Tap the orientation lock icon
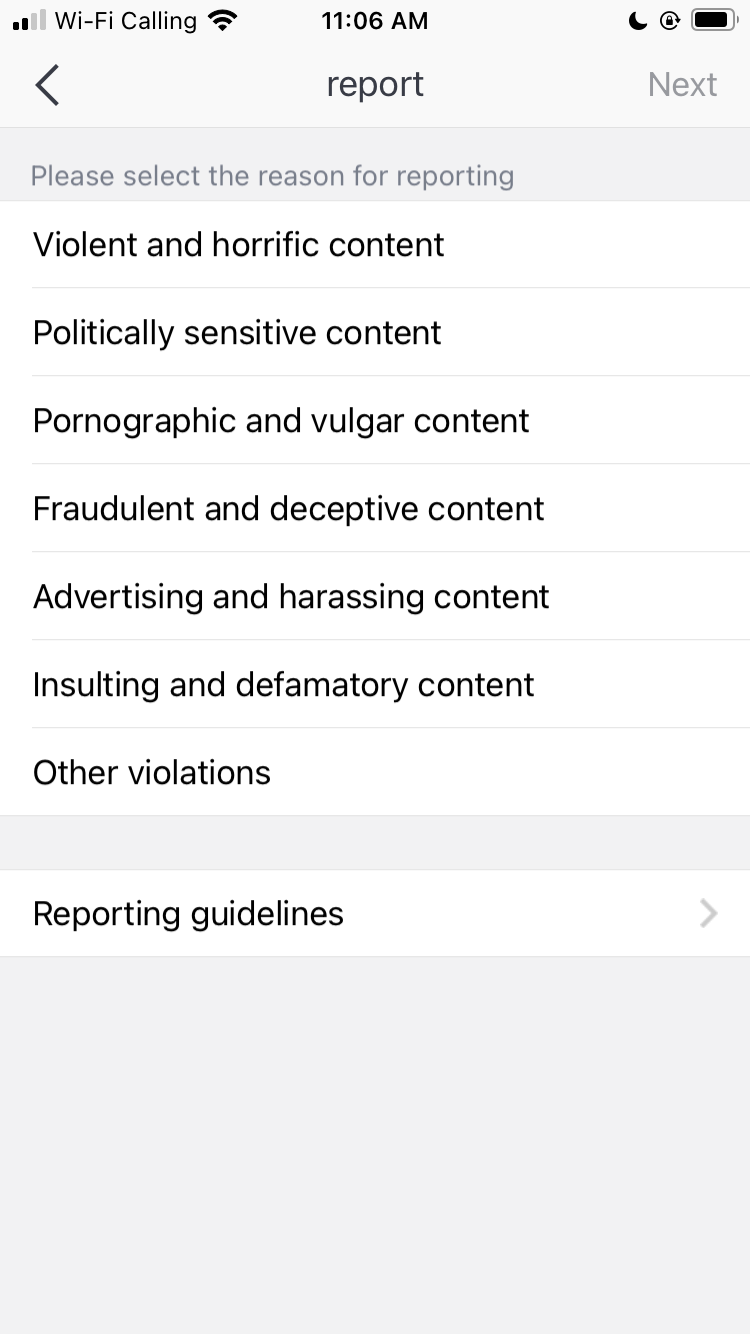Viewport: 750px width, 1334px height. pyautogui.click(x=668, y=20)
